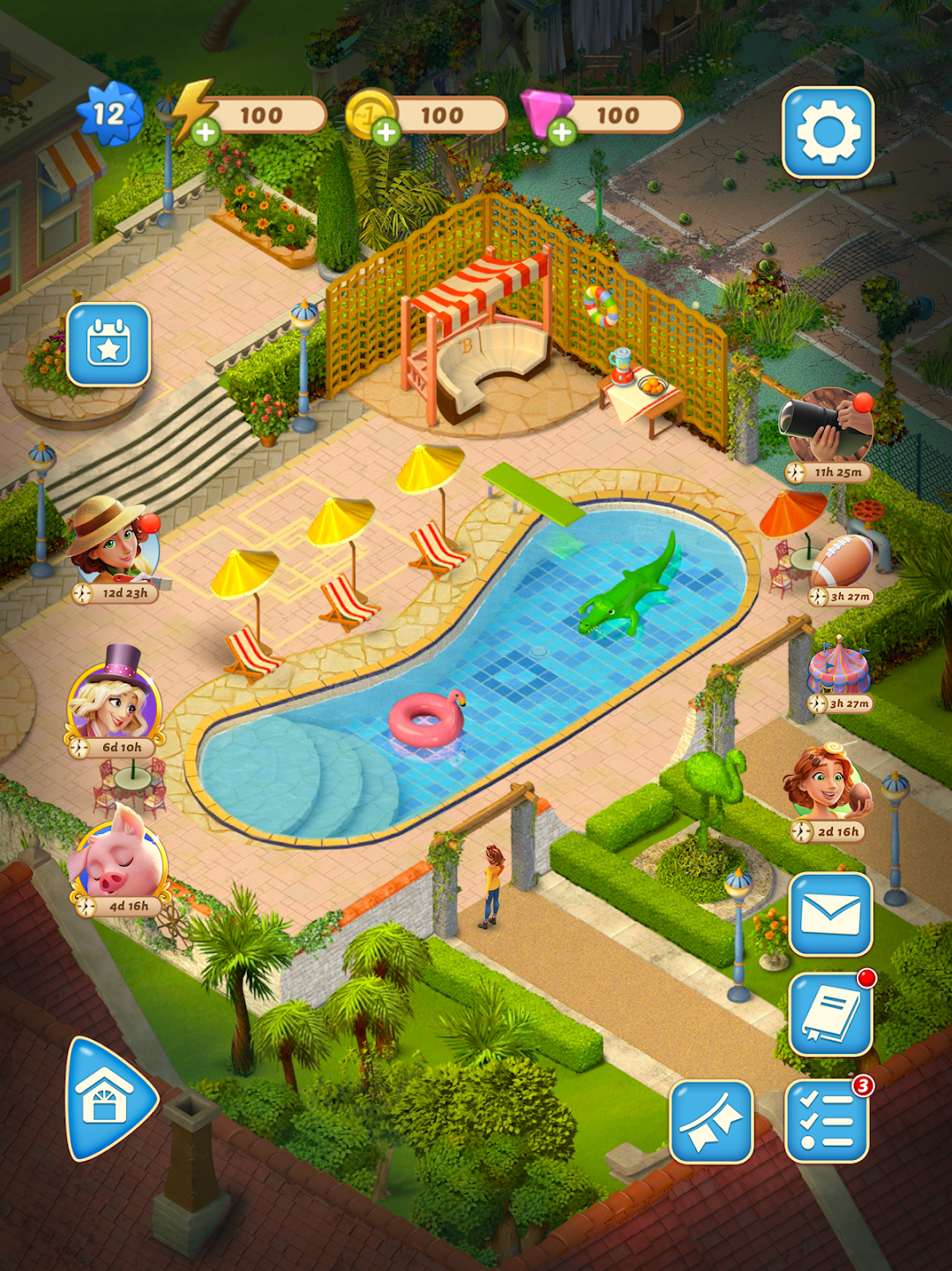Open the journal book button
This screenshot has height=1271, width=952.
(x=830, y=1014)
